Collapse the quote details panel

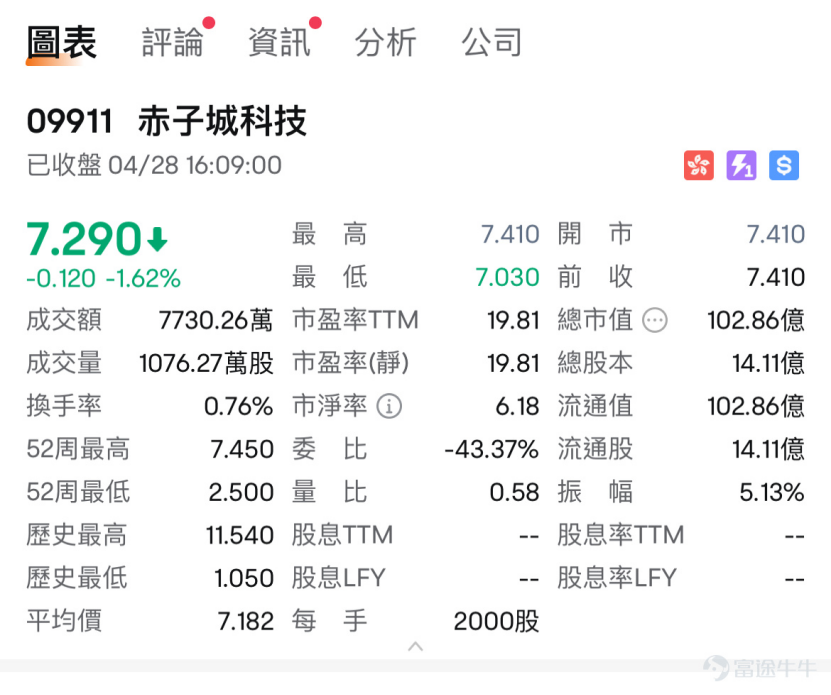[x=415, y=647]
